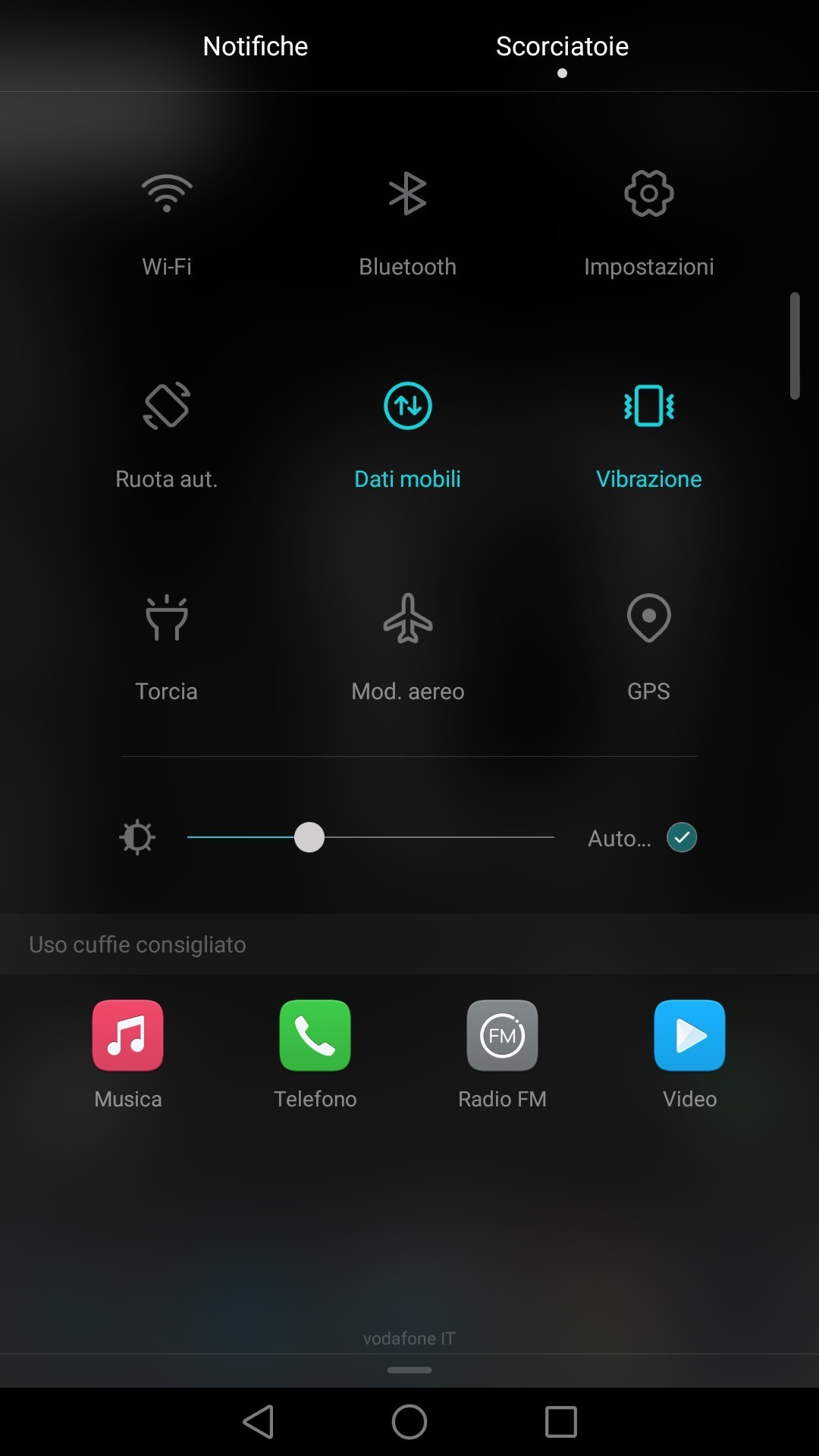Turn off Vibrazione mode
The image size is (819, 1456).
(x=649, y=406)
